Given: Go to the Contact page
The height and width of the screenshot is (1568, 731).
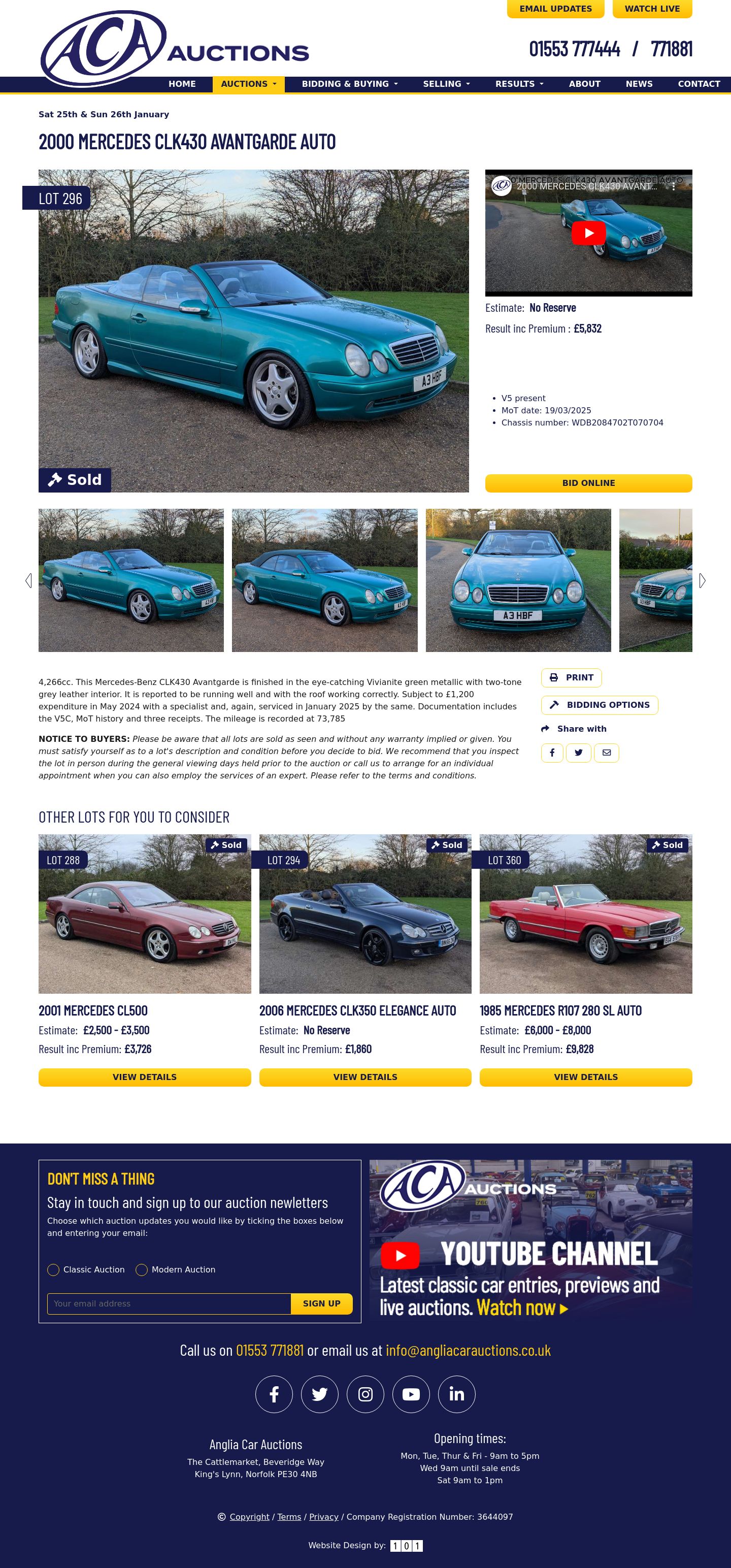Looking at the screenshot, I should 698,84.
